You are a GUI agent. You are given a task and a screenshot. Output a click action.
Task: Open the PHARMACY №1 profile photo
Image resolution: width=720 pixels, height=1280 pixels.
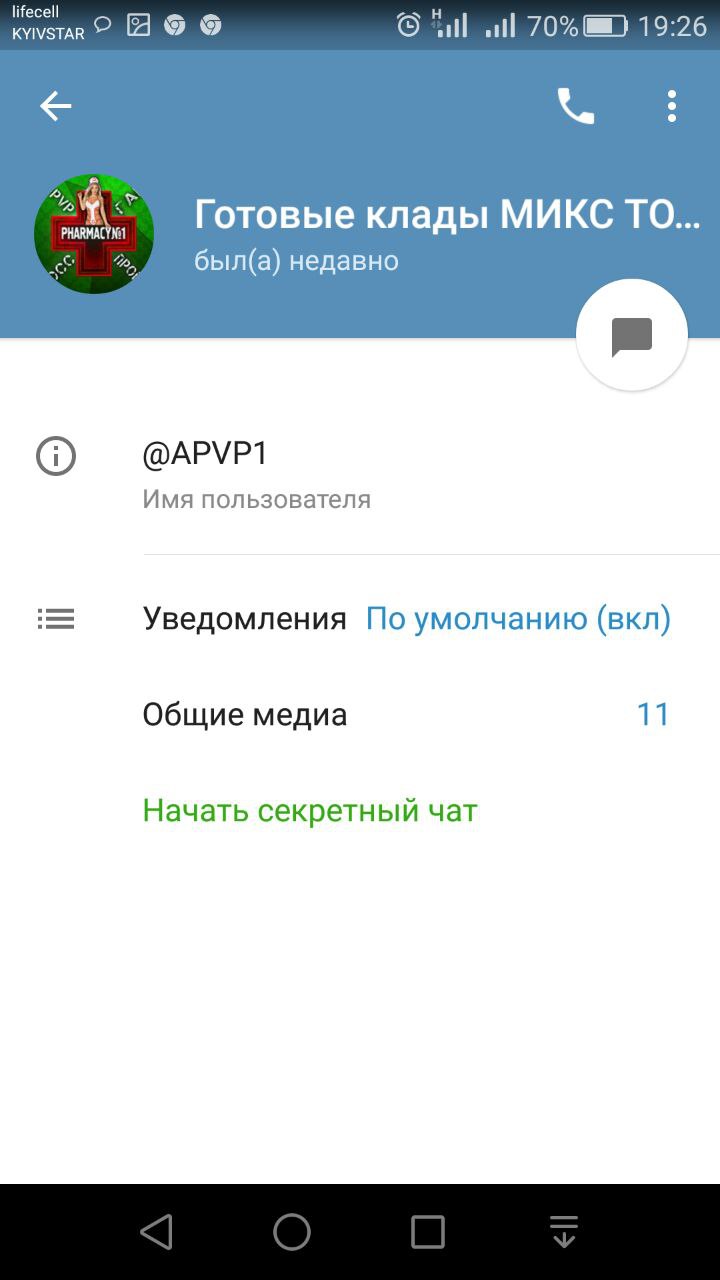(94, 234)
